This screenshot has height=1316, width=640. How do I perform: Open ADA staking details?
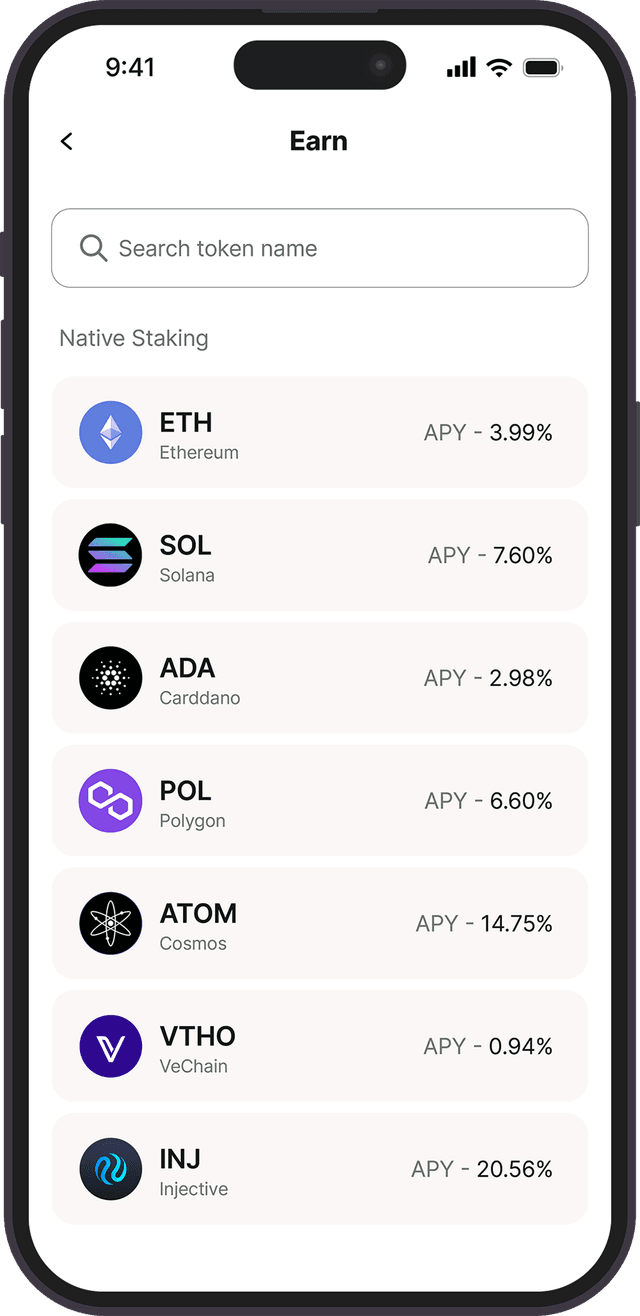point(320,678)
